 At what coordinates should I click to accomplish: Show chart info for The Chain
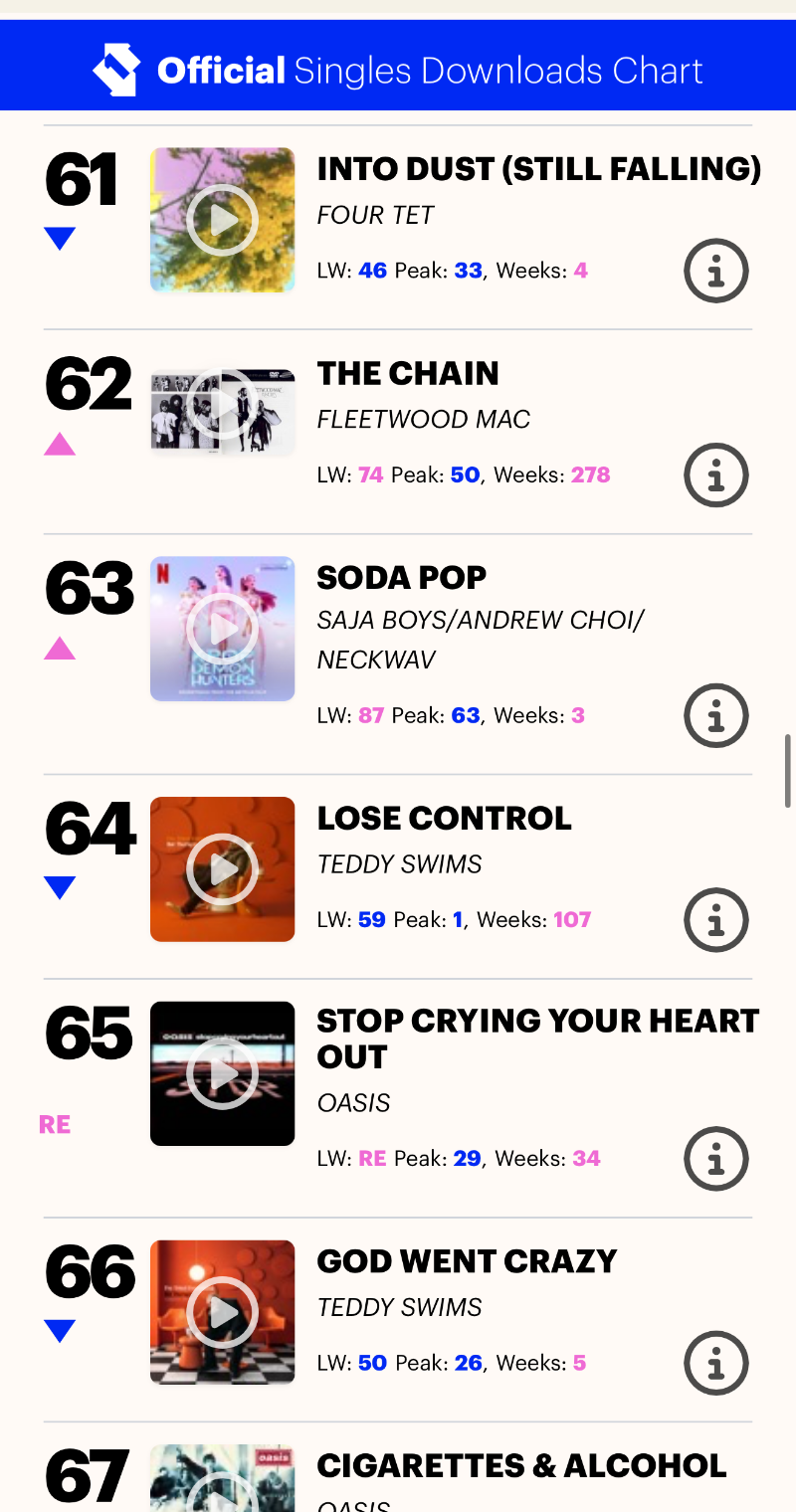click(716, 475)
